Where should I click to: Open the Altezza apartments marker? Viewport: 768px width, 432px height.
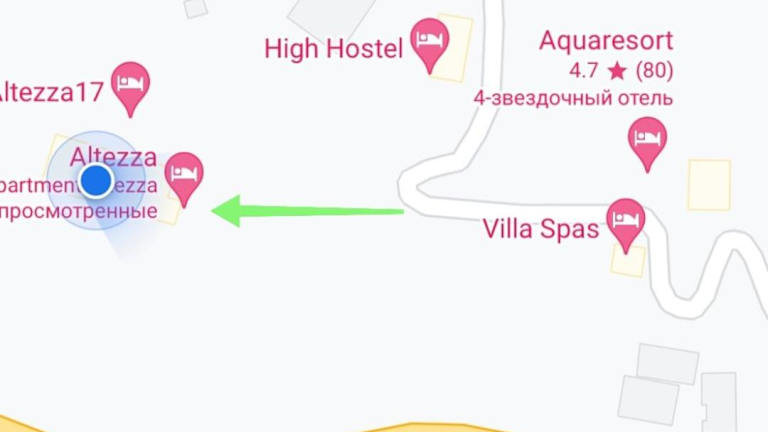(184, 174)
